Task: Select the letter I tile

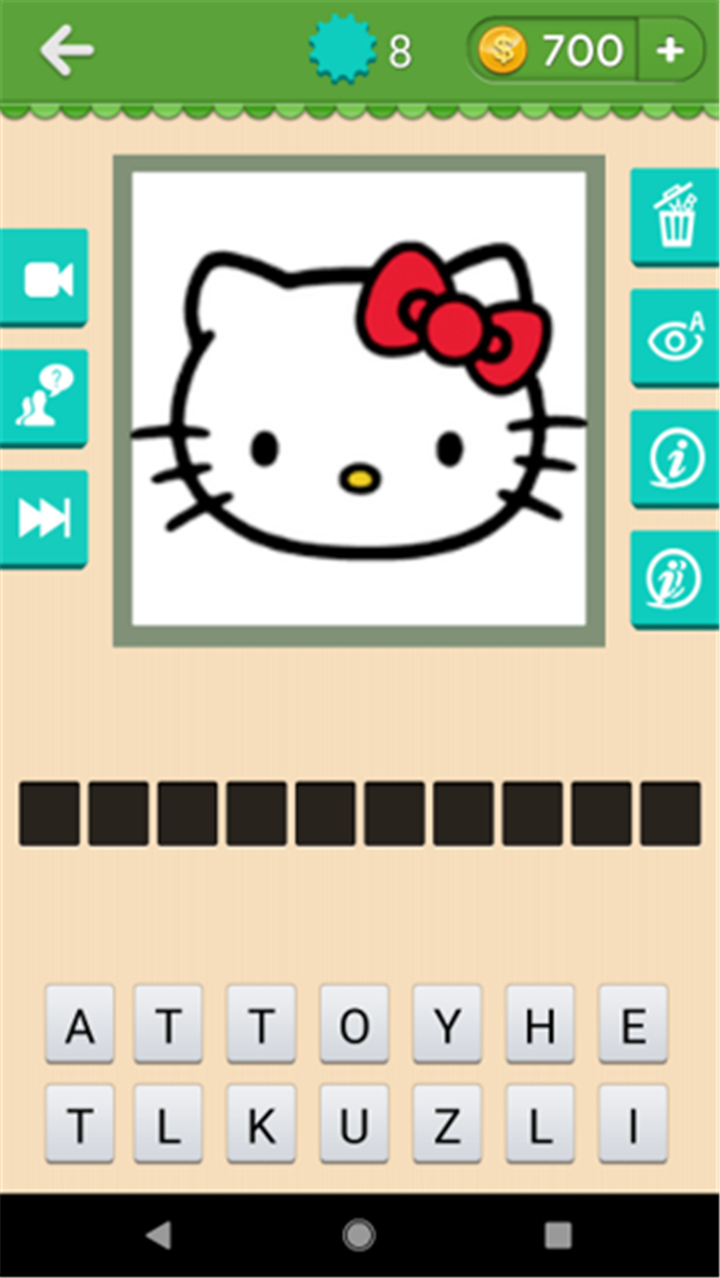Action: tap(633, 1124)
